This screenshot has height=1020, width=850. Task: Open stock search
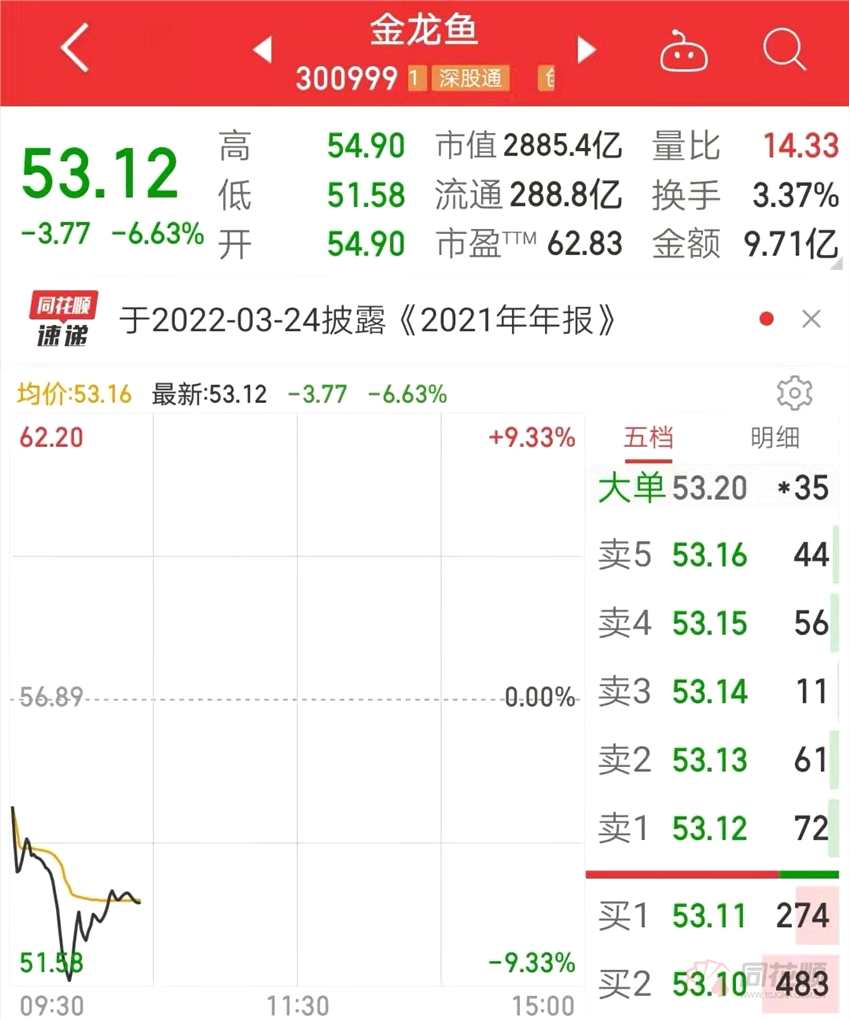[x=783, y=48]
